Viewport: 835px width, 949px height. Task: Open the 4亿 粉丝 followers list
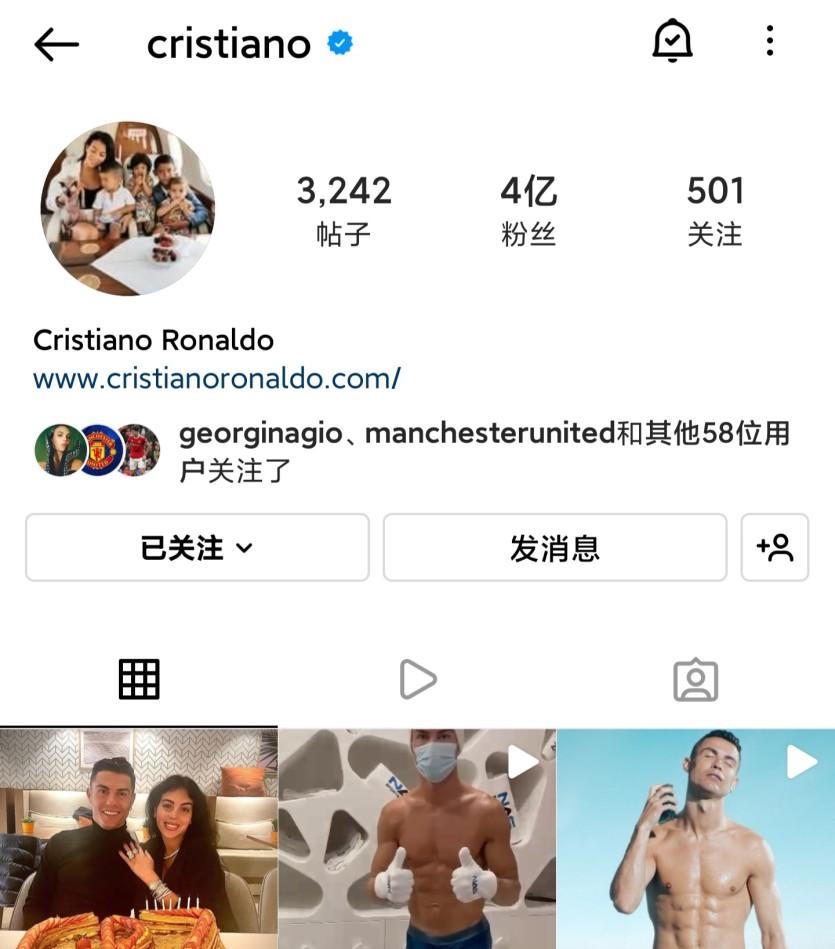(528, 210)
